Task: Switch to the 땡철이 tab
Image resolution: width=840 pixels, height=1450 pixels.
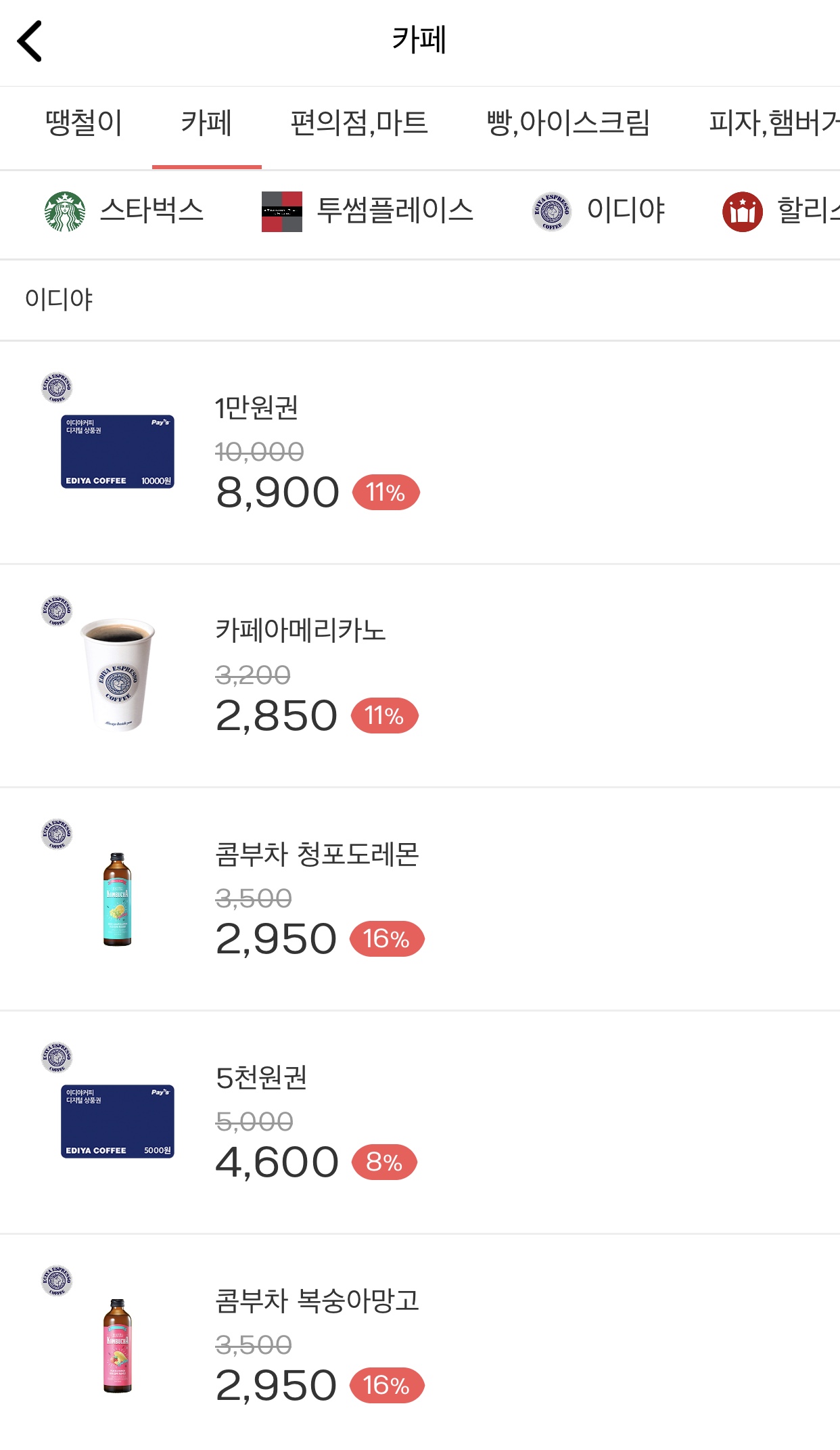Action: click(x=84, y=123)
